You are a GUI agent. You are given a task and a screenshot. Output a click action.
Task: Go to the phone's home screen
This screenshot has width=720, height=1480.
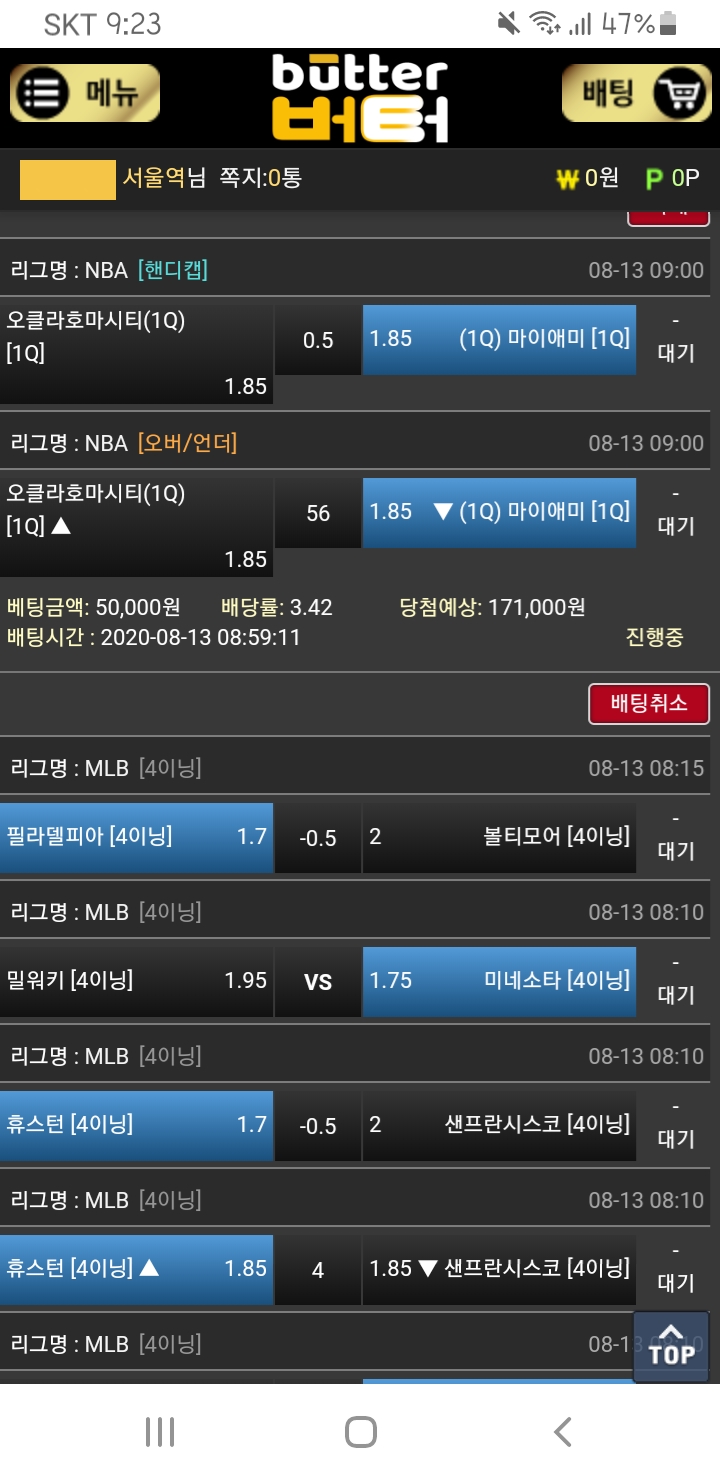pos(360,1432)
